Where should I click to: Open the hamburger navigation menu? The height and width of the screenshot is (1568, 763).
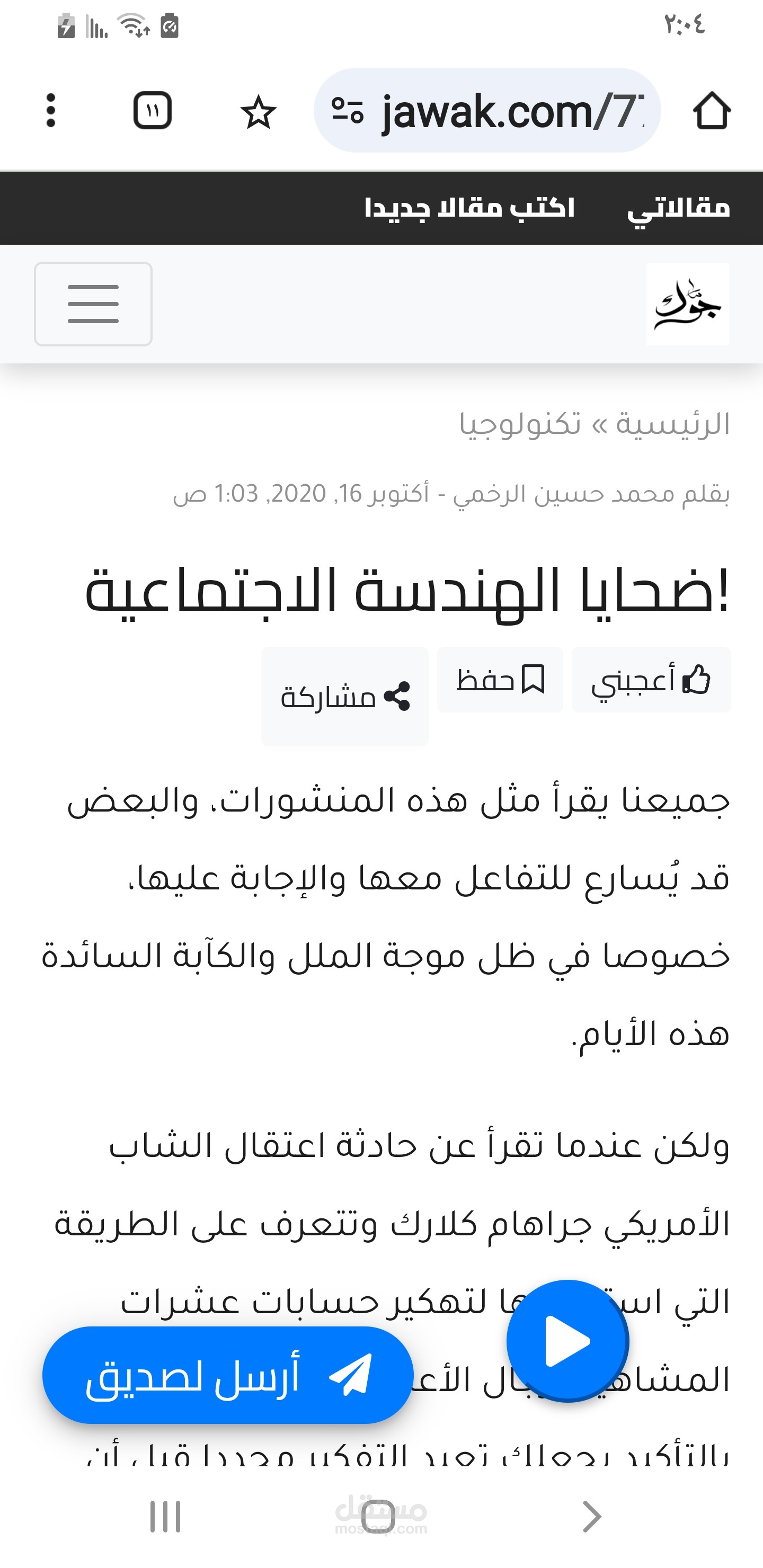93,304
